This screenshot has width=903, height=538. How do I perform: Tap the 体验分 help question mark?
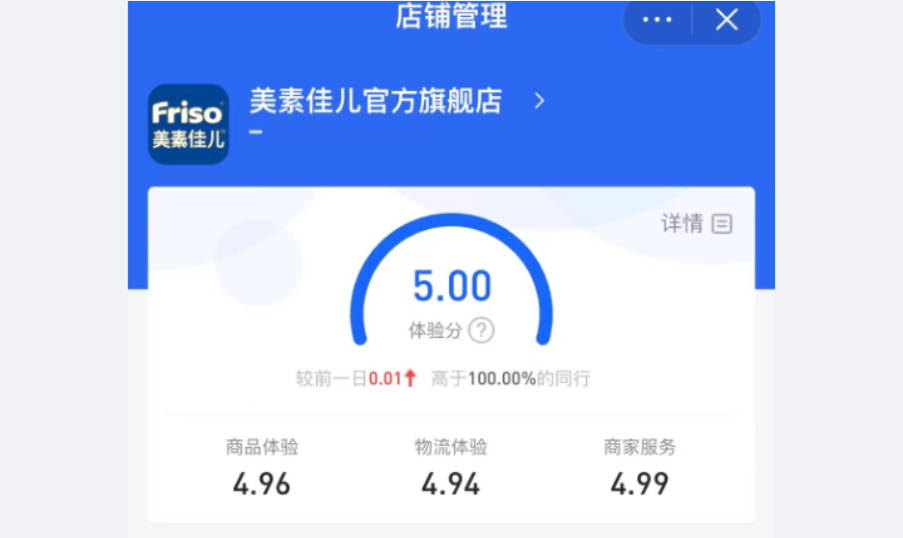pos(482,330)
